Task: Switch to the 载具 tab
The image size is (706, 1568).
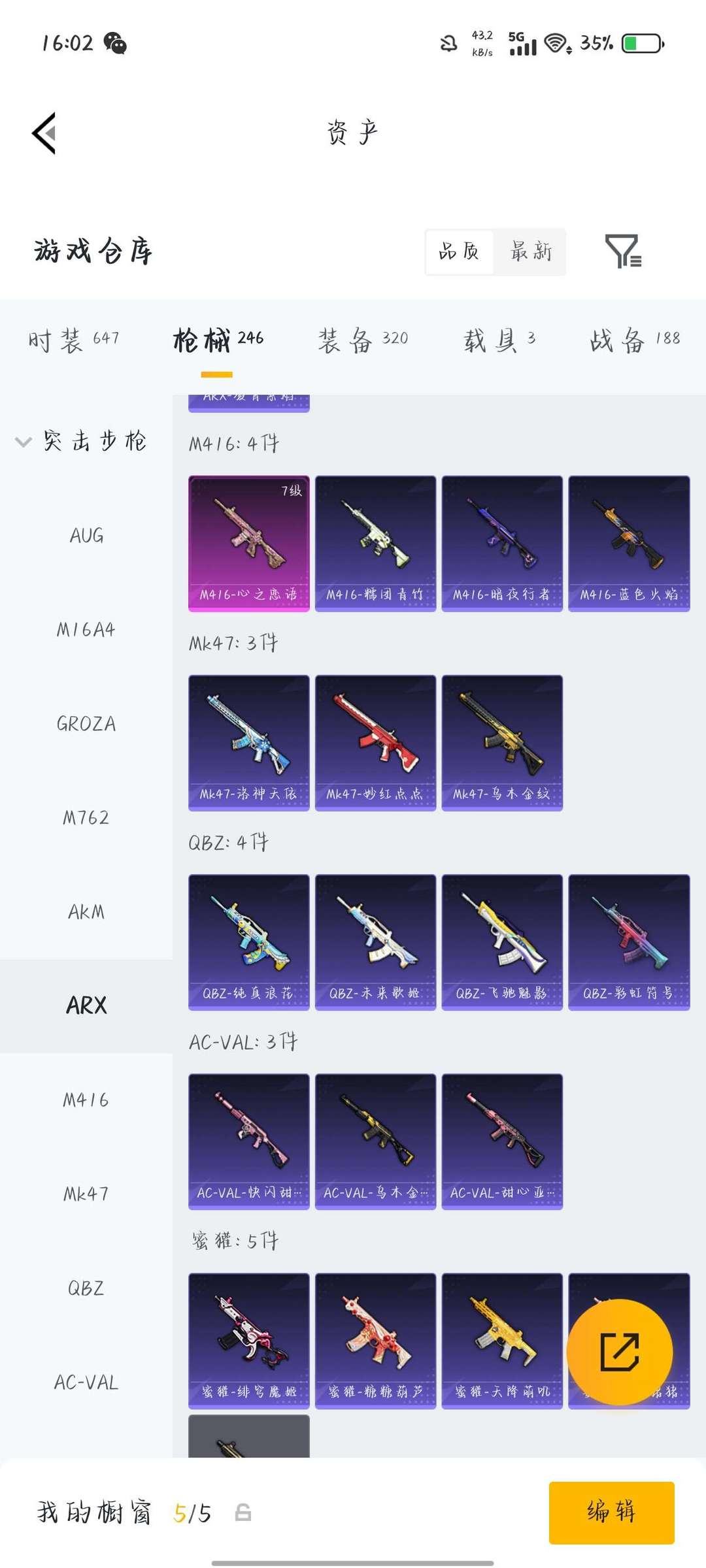Action: pyautogui.click(x=500, y=340)
